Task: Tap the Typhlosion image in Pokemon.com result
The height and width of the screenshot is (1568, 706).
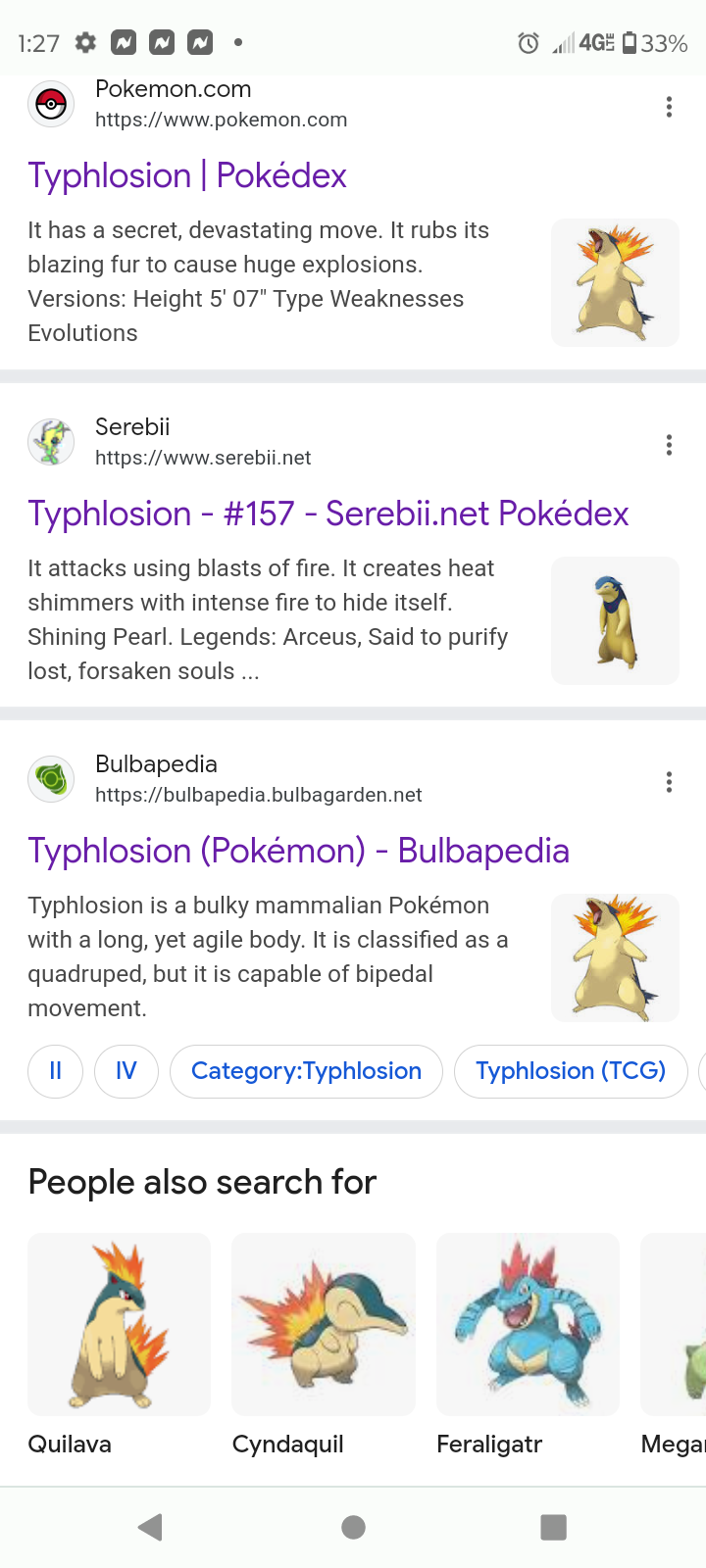Action: (615, 282)
